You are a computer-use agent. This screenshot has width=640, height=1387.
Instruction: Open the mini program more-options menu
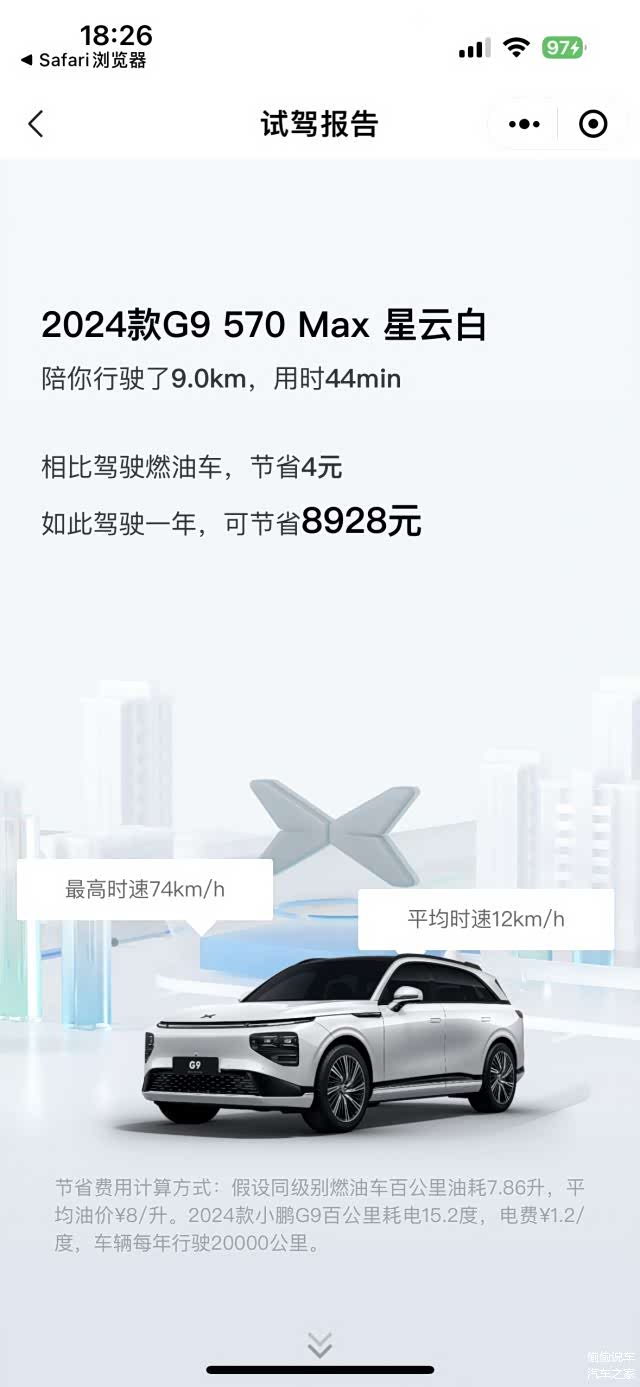tap(524, 124)
